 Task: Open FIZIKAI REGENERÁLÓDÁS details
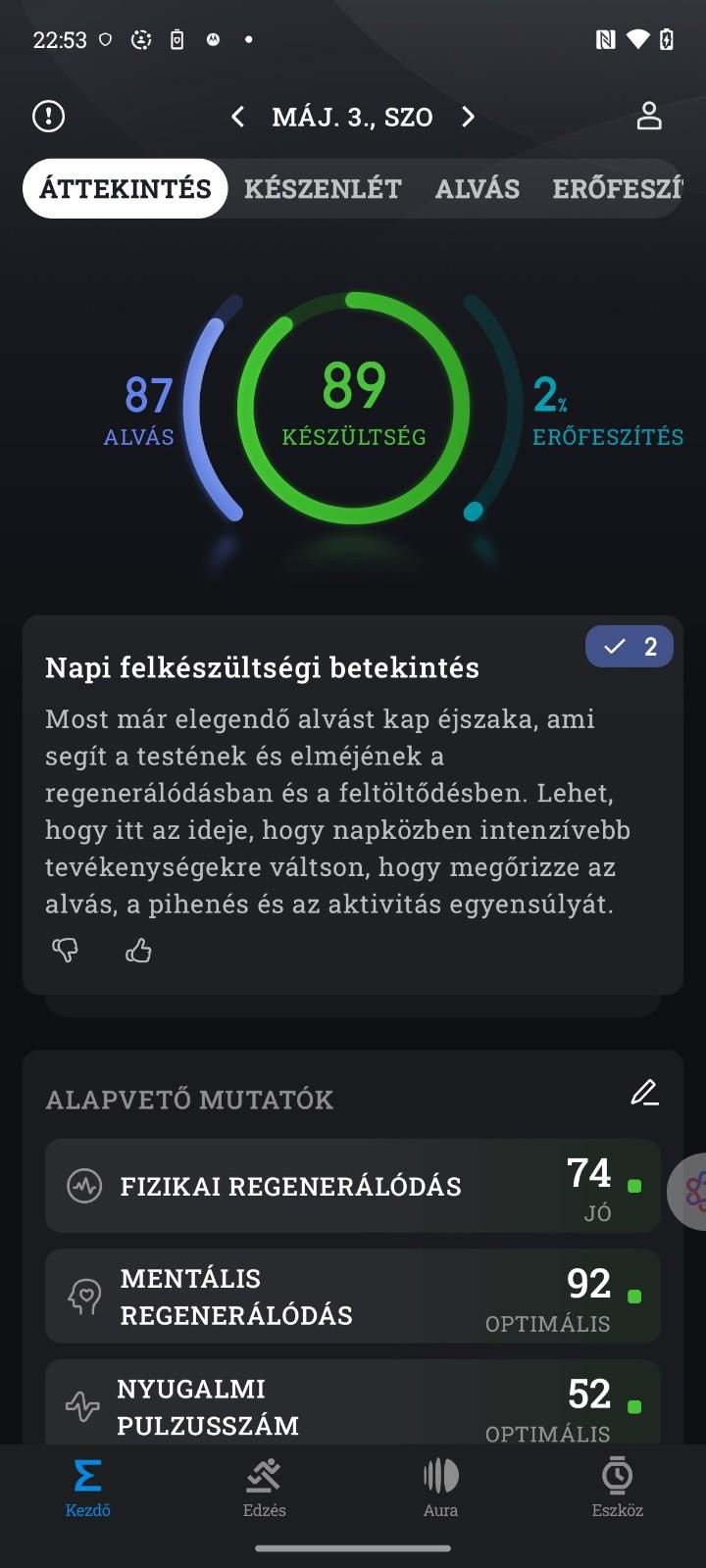click(x=352, y=1186)
